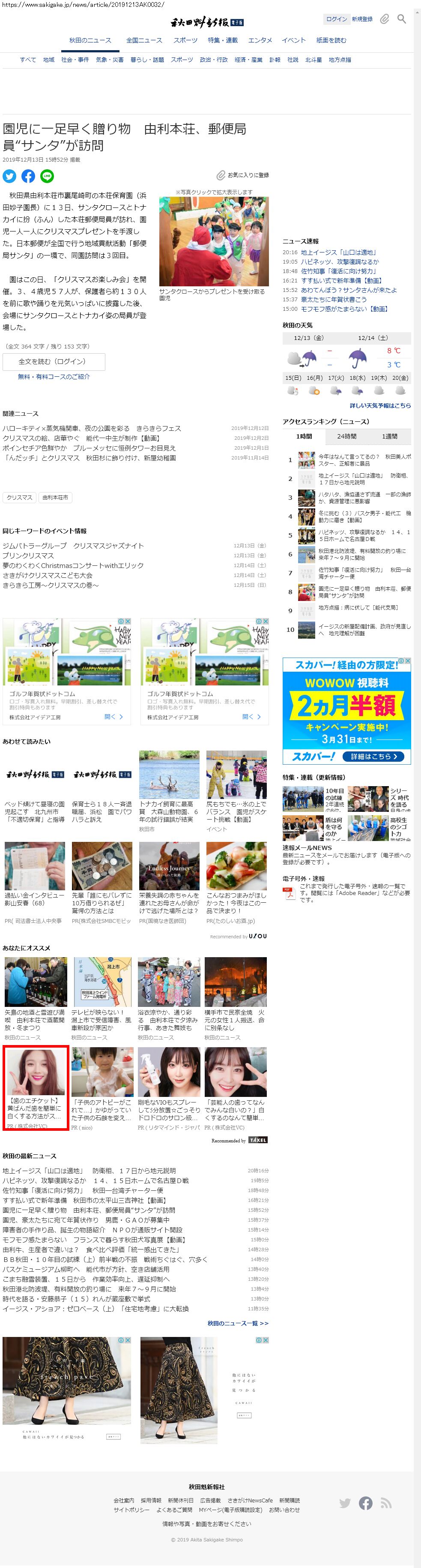This screenshot has width=421, height=1568.
Task: Open the search magnifier icon
Action: pyautogui.click(x=402, y=19)
